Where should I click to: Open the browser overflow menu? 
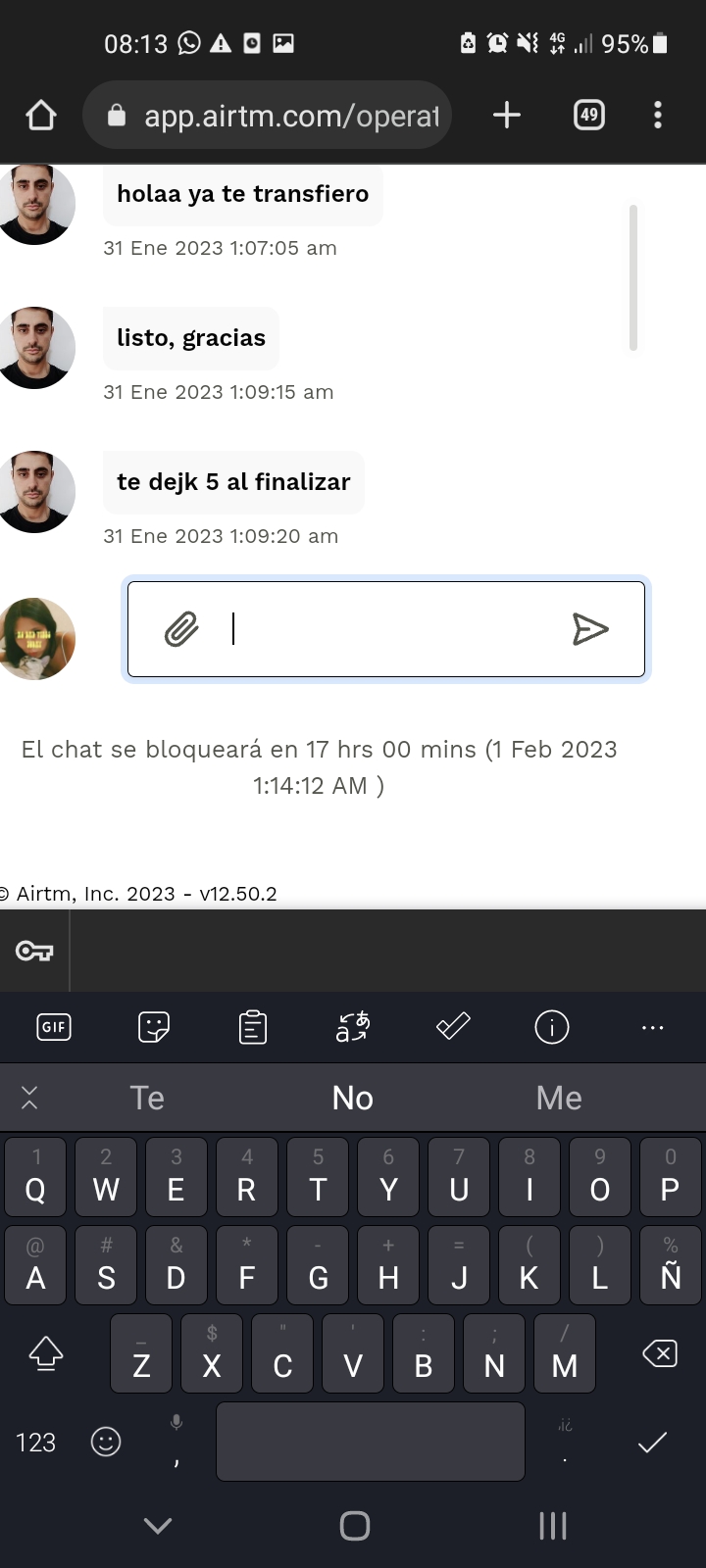[x=658, y=116]
